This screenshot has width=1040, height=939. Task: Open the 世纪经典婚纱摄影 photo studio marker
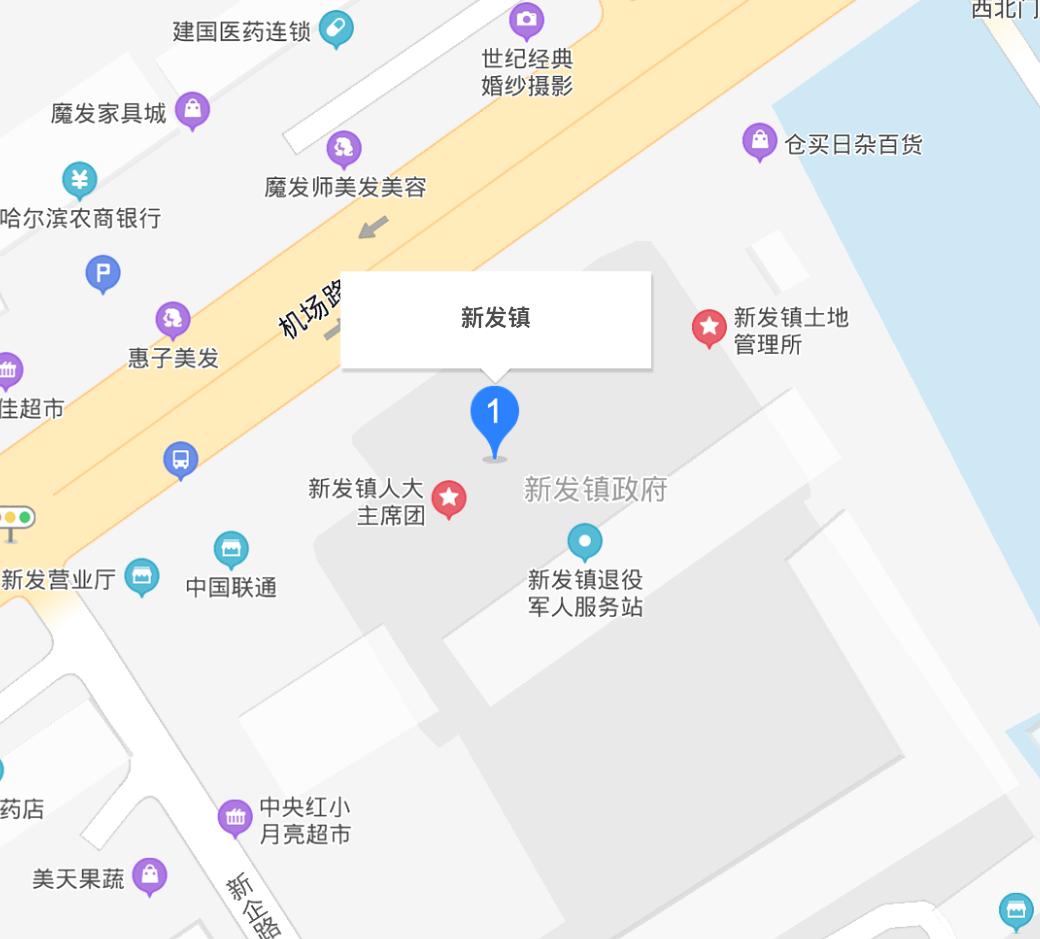pyautogui.click(x=526, y=20)
